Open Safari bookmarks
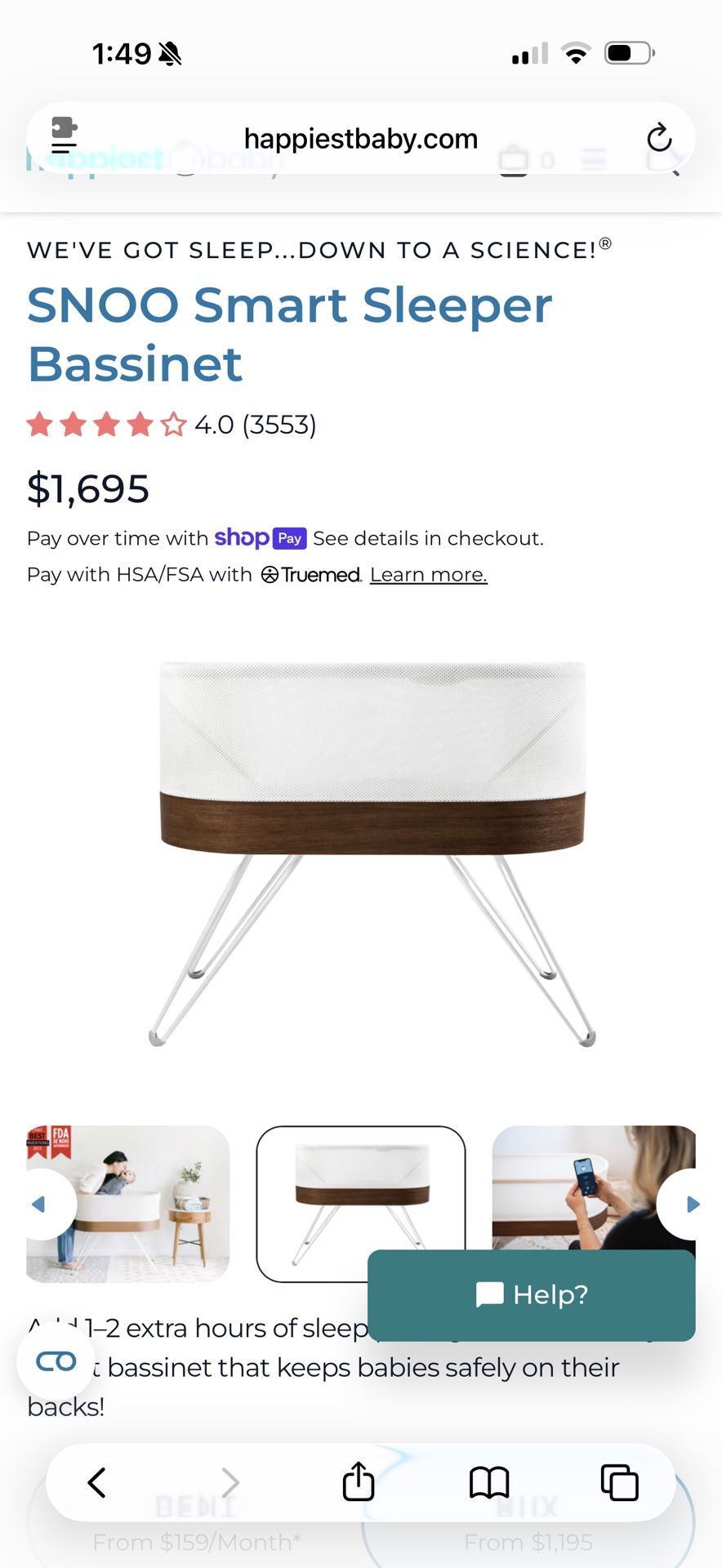The height and width of the screenshot is (1568, 722). pos(489,1481)
